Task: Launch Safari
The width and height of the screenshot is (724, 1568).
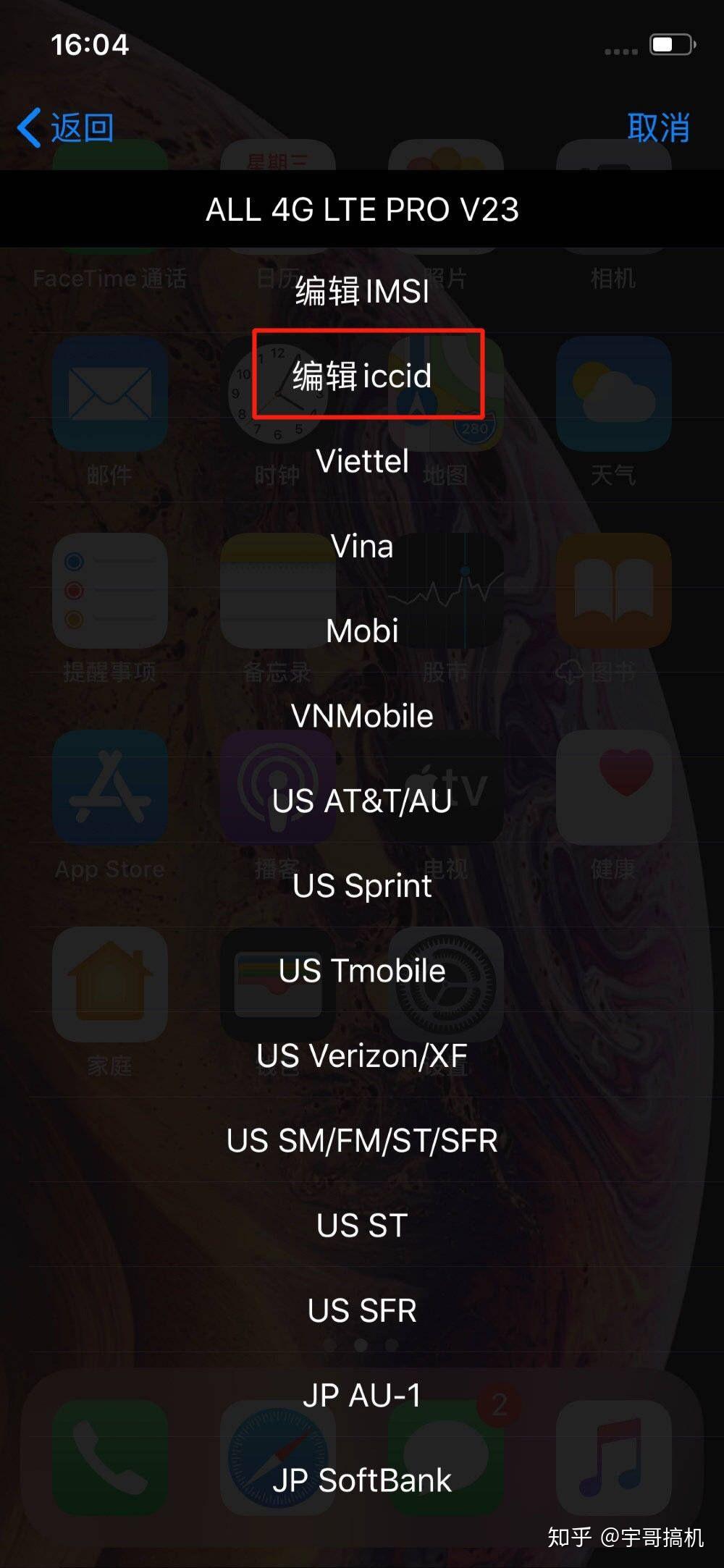Action: (275, 1455)
